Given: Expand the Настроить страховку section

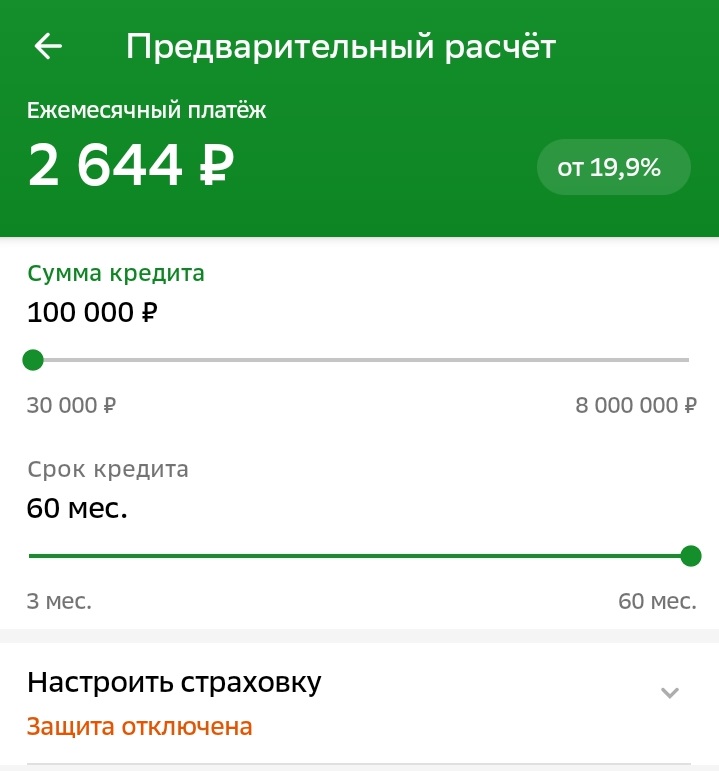Looking at the screenshot, I should (669, 693).
